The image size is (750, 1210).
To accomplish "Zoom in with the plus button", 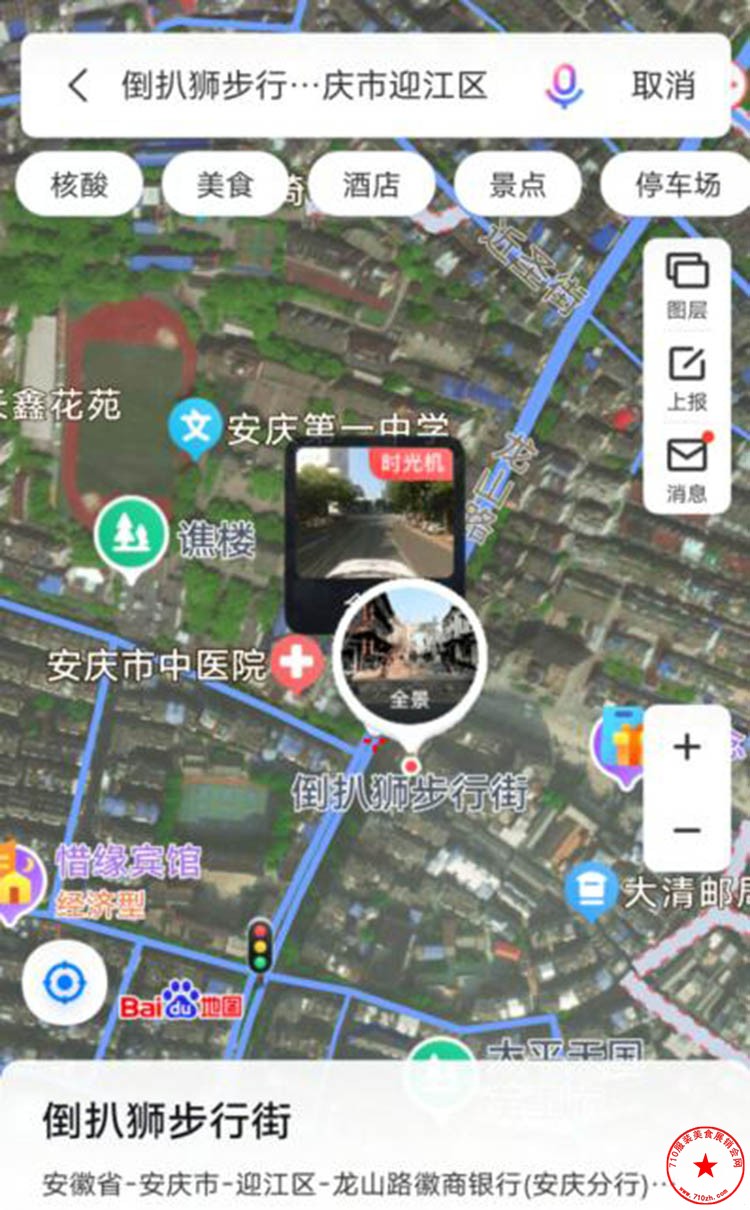I will tap(687, 747).
